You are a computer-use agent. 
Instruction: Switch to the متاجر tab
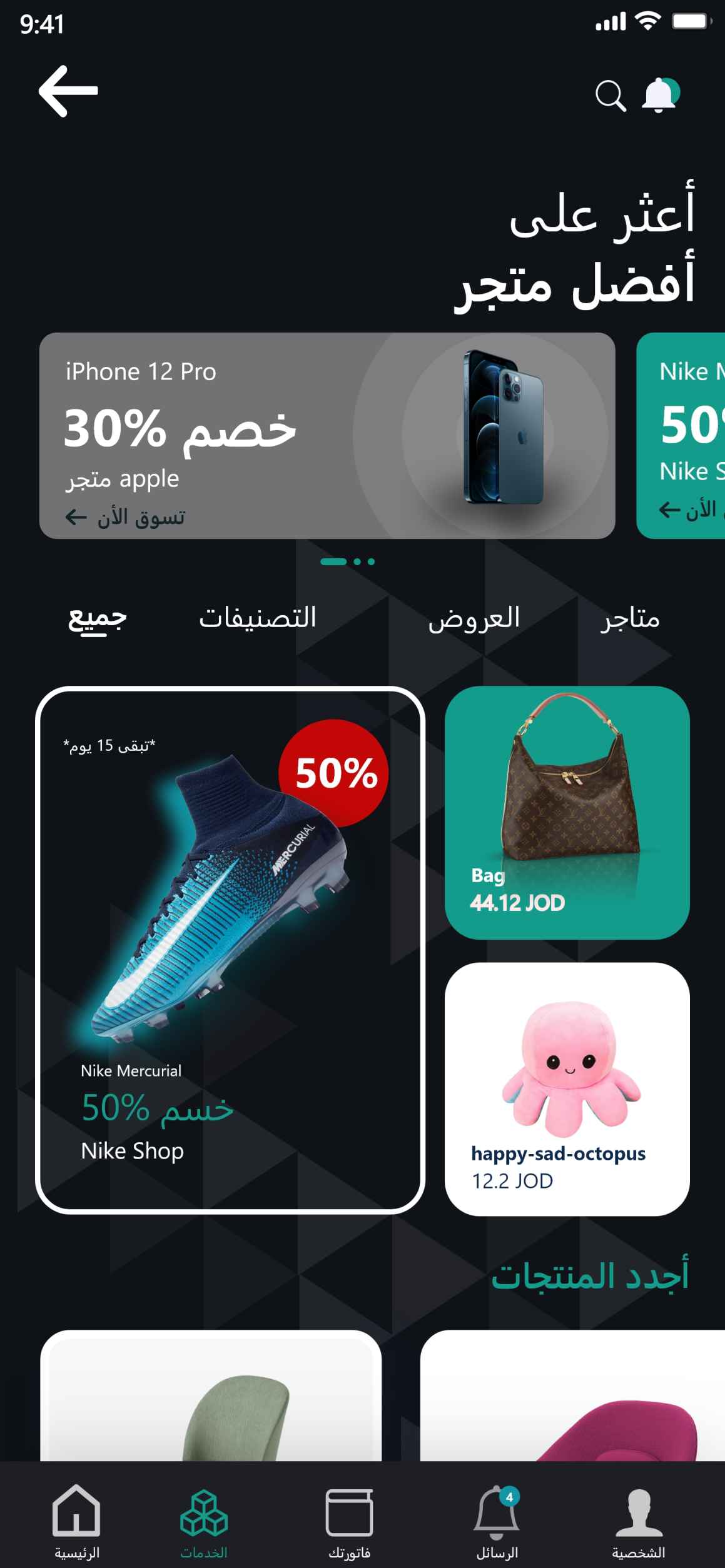click(629, 618)
